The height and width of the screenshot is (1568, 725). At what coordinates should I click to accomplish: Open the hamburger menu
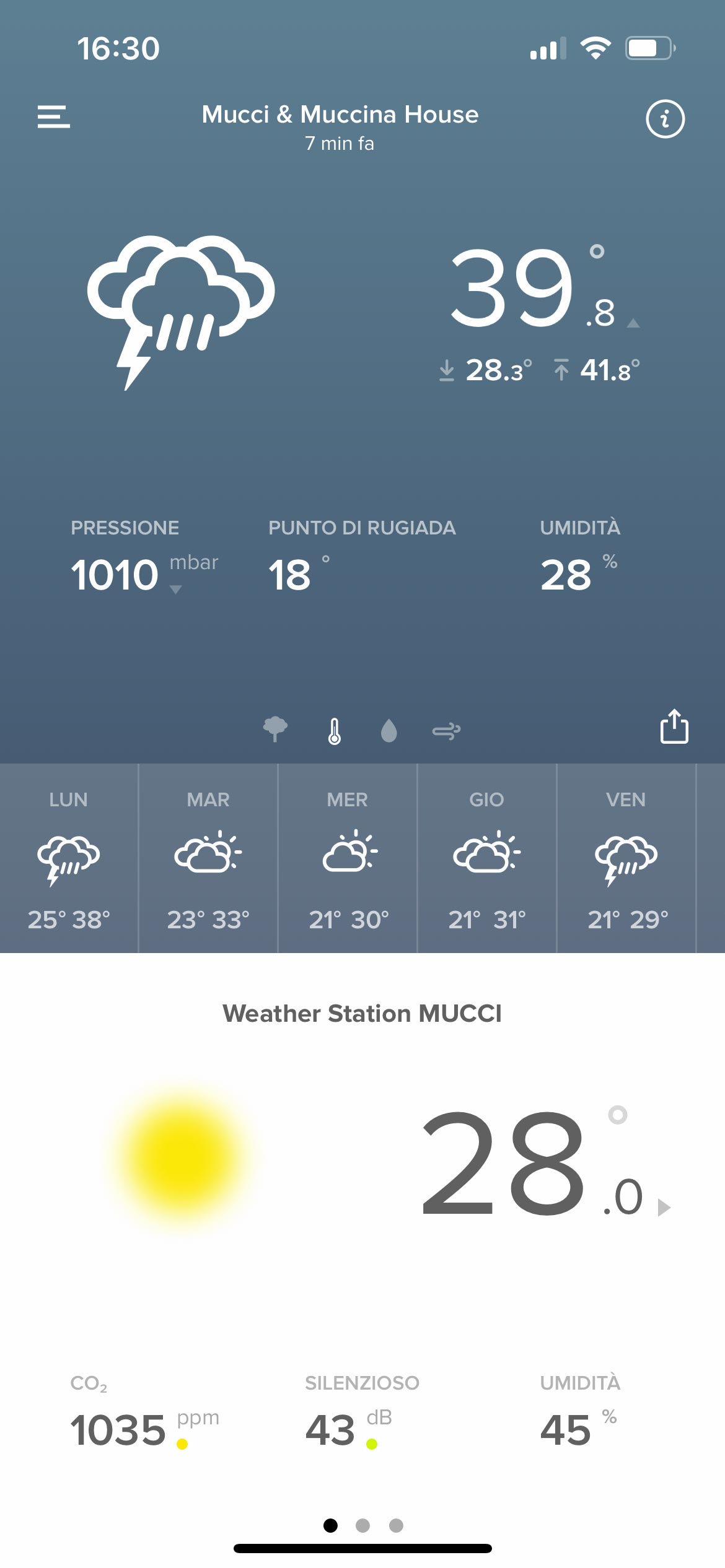click(x=53, y=116)
